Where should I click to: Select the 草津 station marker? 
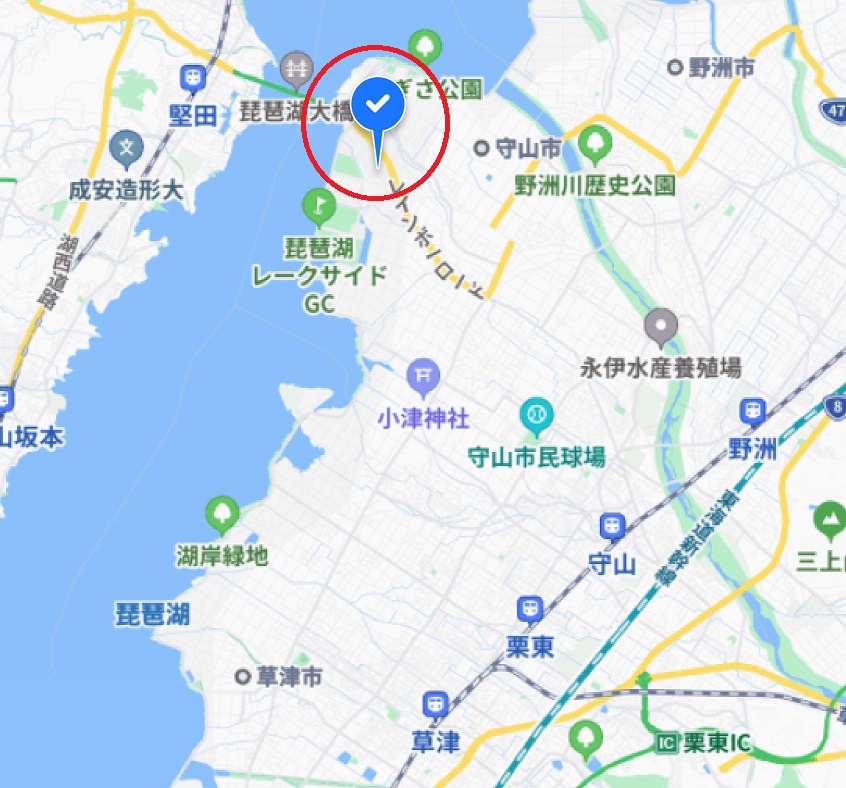[x=435, y=703]
